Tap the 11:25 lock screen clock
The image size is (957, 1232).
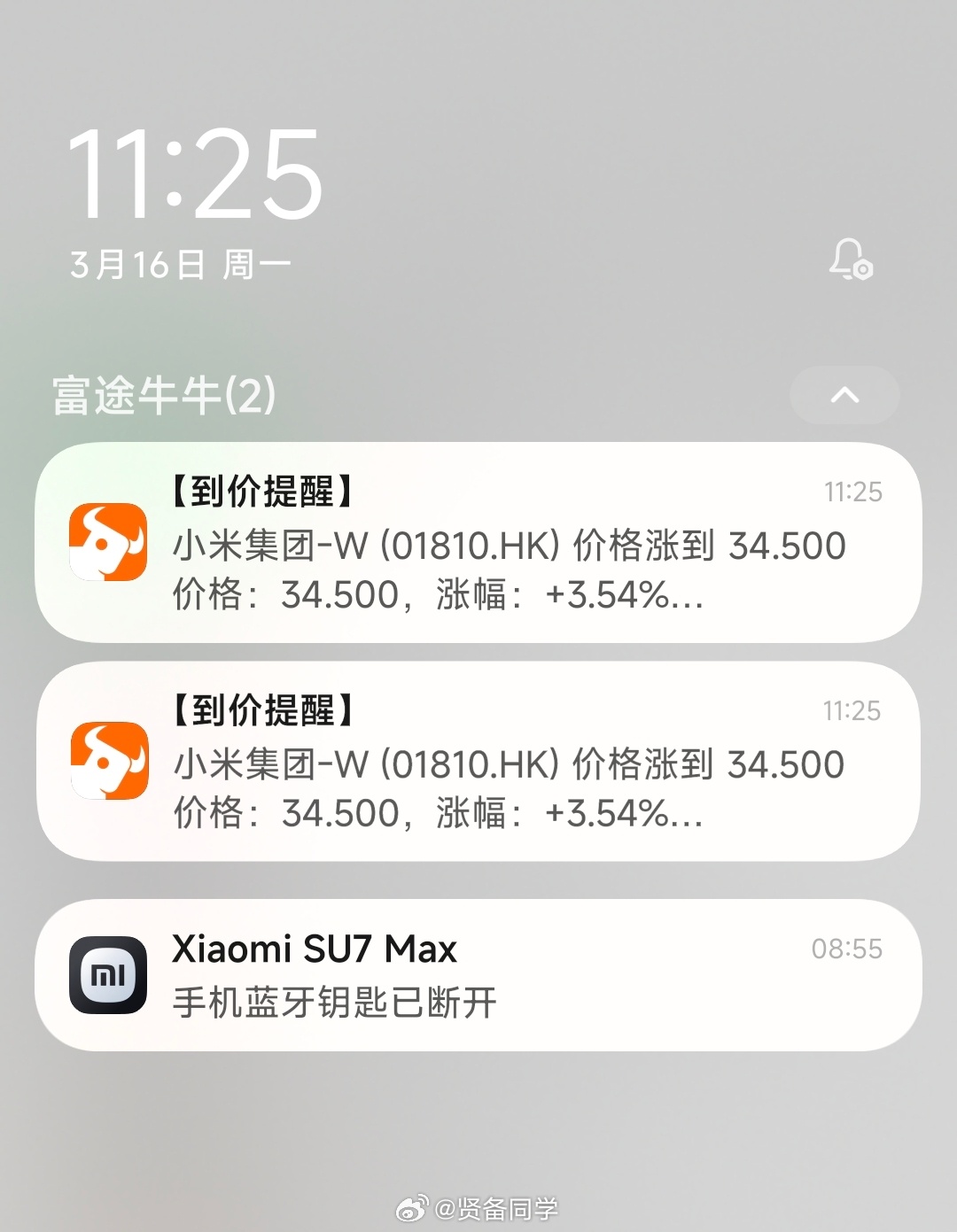pos(195,174)
